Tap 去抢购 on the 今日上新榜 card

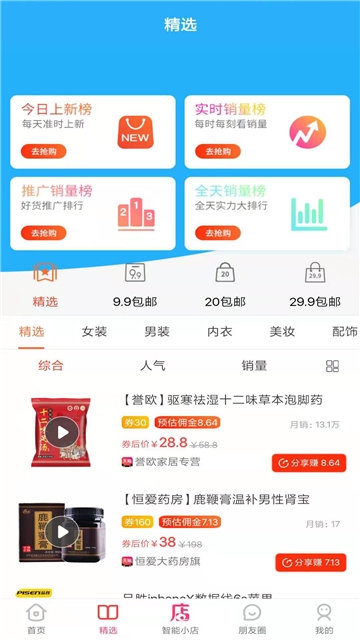pyautogui.click(x=43, y=151)
